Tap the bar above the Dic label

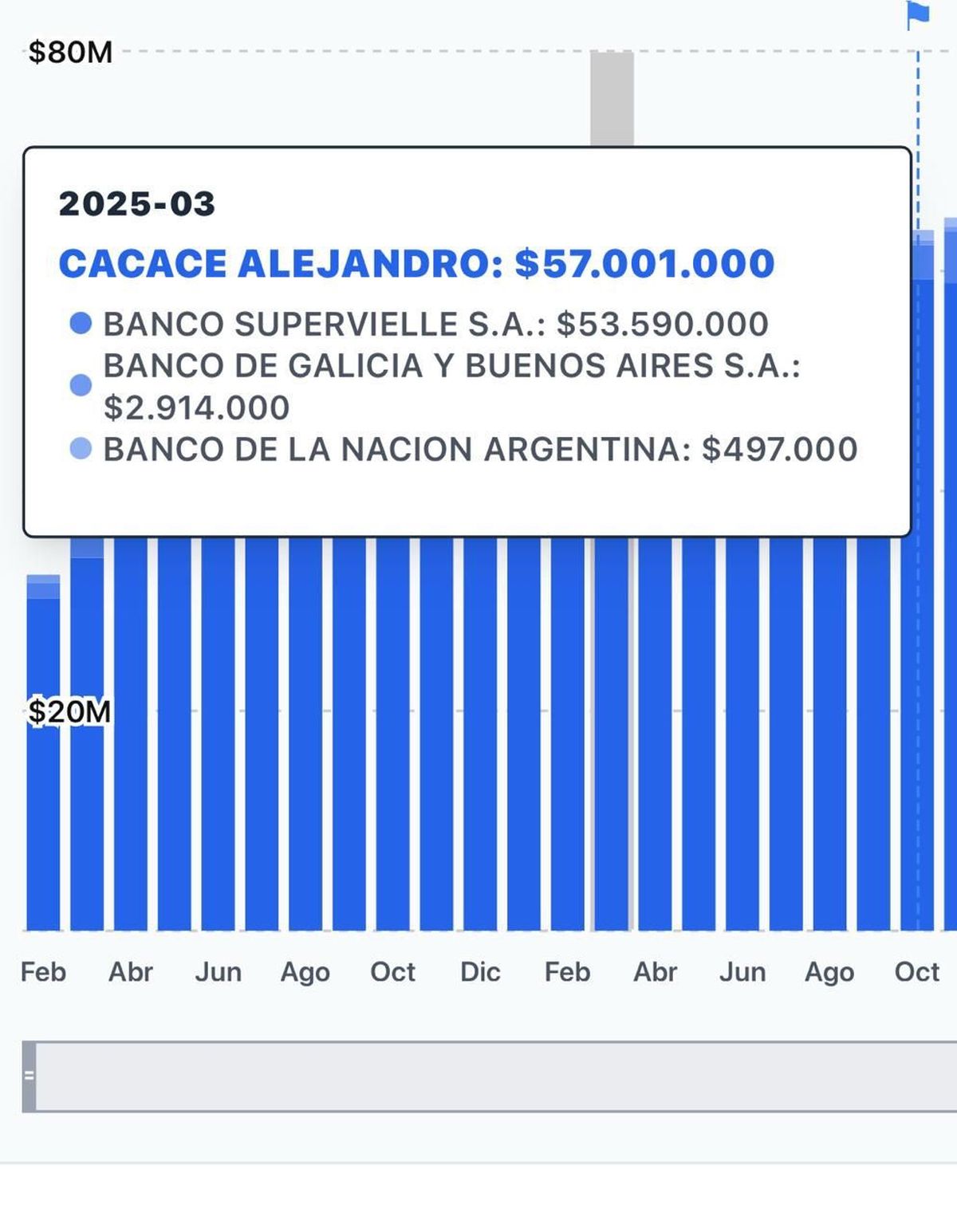(x=480, y=734)
